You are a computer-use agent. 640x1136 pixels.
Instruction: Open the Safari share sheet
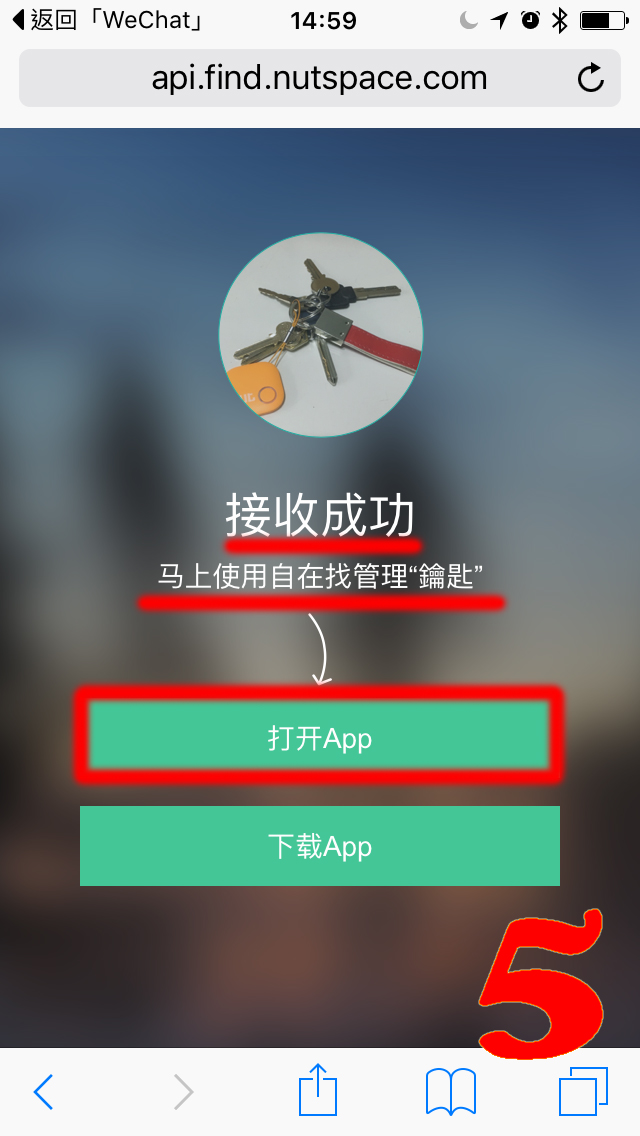pos(318,1090)
